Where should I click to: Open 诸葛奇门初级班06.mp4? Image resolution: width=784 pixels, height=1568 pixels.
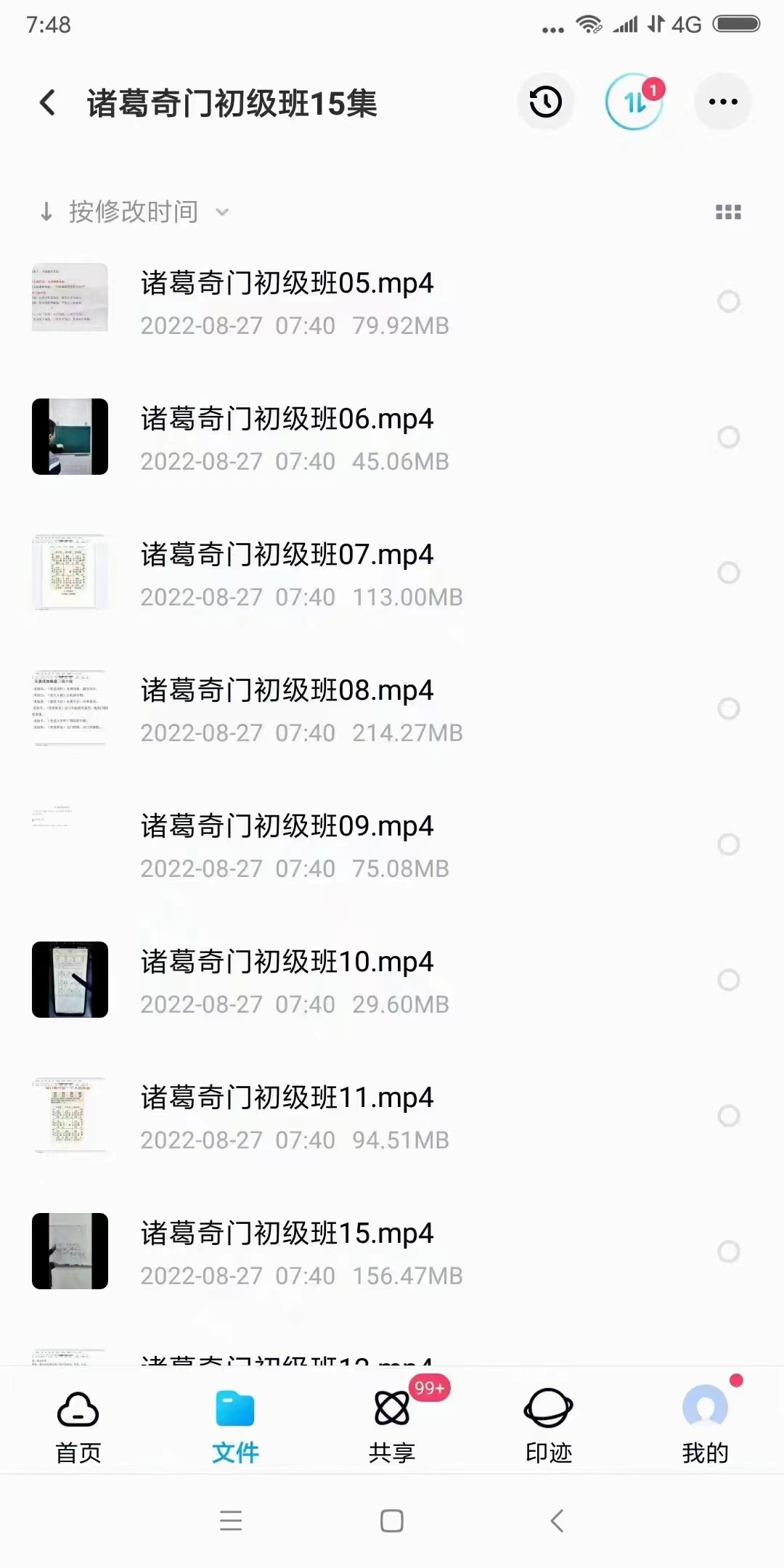click(287, 419)
